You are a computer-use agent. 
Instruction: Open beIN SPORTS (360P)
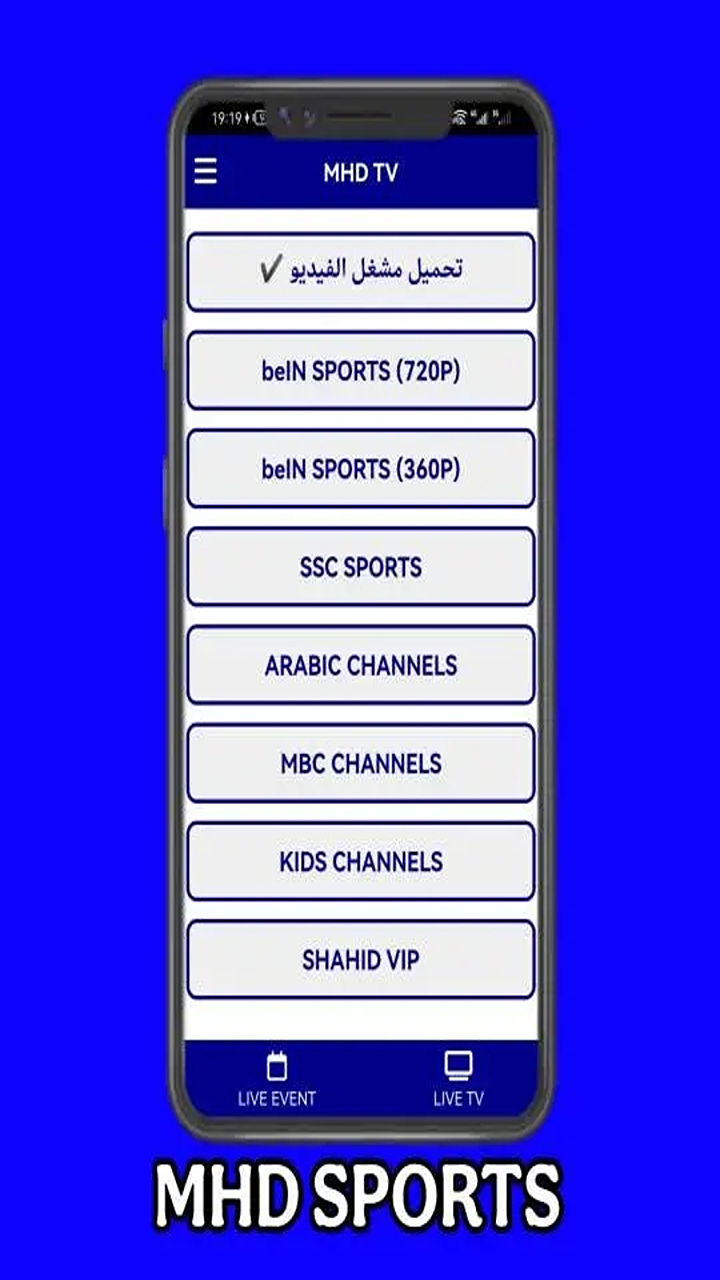click(360, 467)
